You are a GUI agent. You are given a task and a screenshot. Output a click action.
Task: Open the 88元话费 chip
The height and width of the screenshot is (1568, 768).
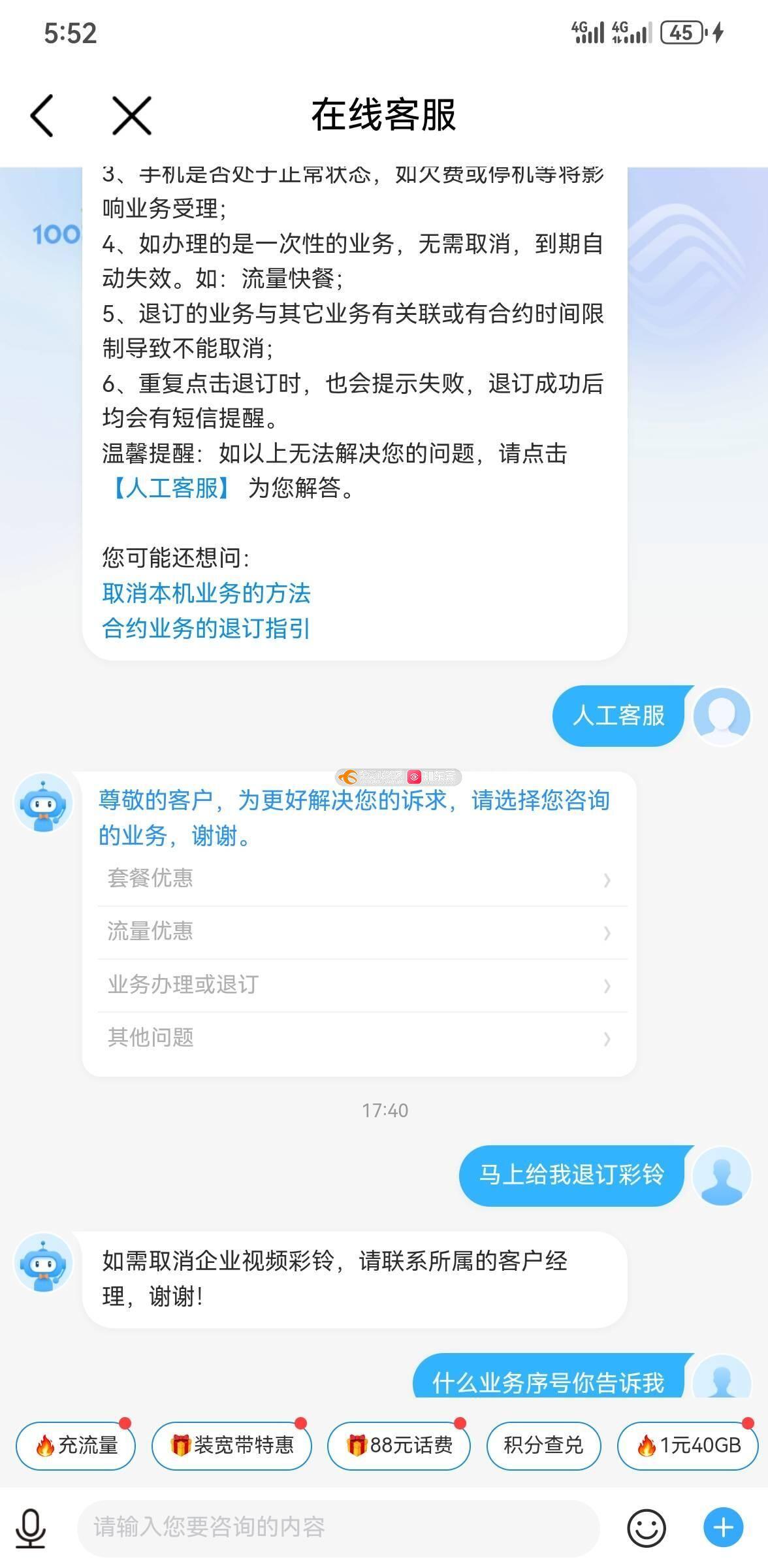398,1445
